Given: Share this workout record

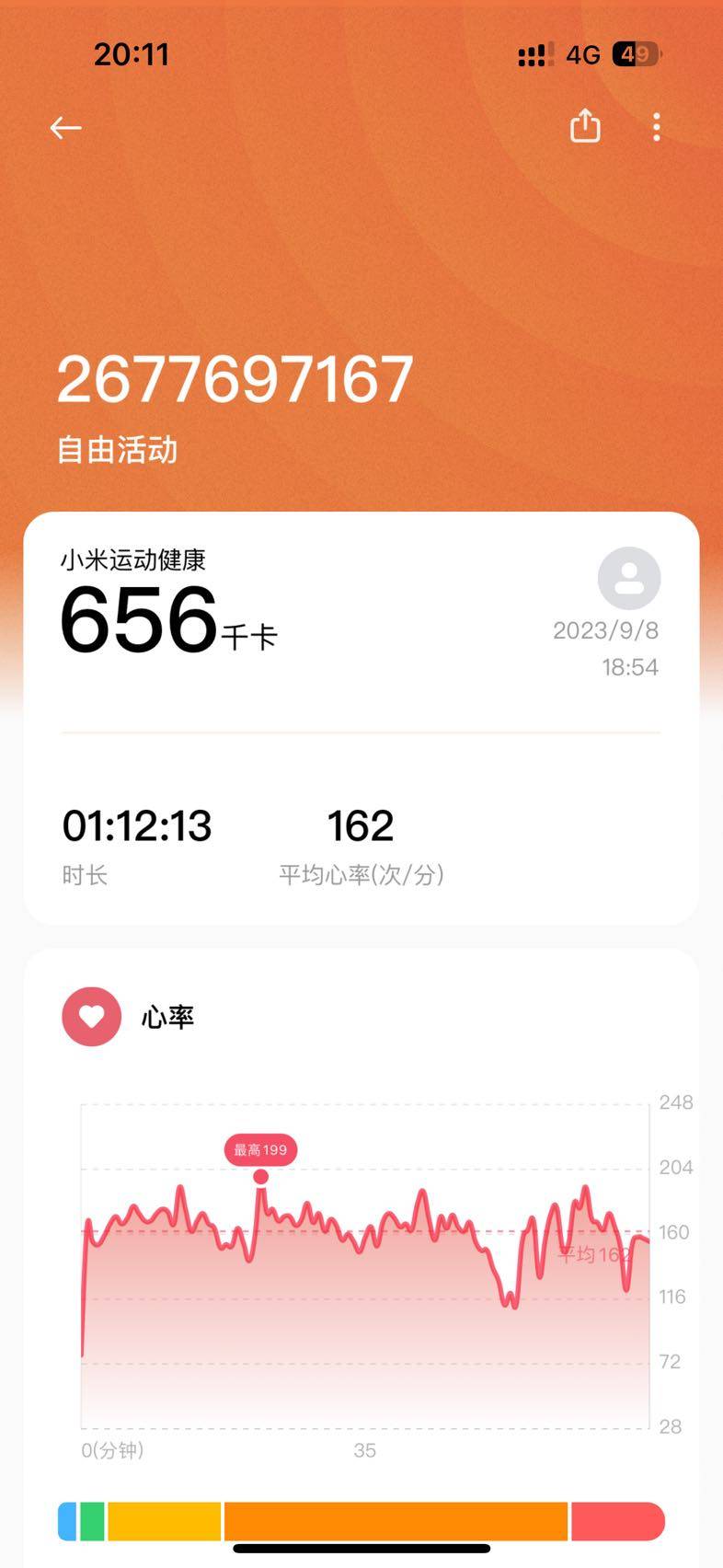Looking at the screenshot, I should coord(585,126).
